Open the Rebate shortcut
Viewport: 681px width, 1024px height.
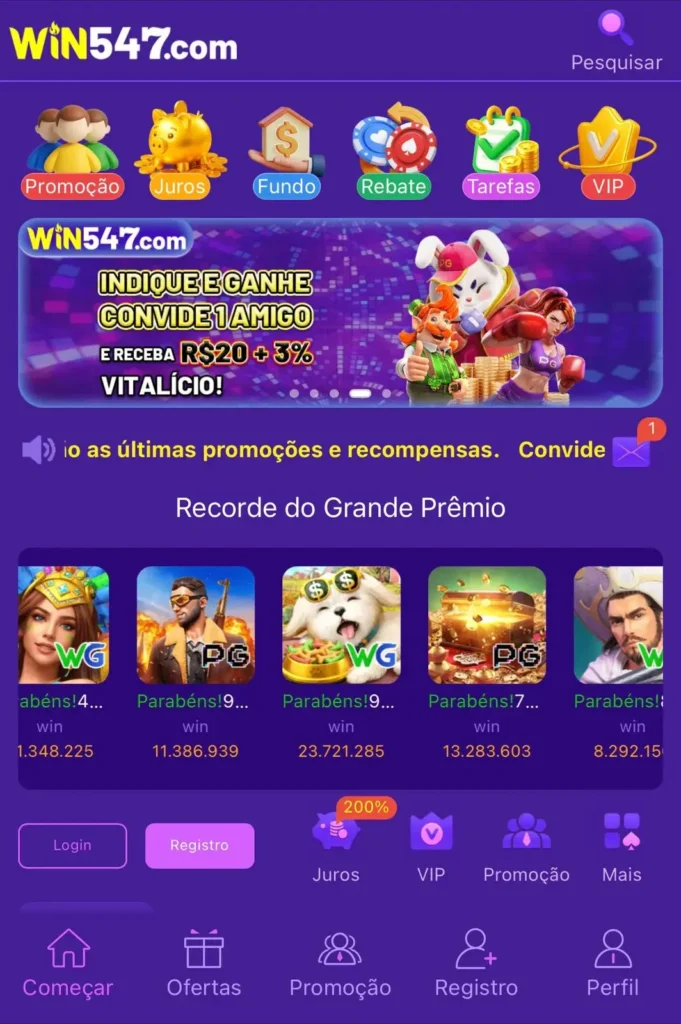tap(393, 152)
